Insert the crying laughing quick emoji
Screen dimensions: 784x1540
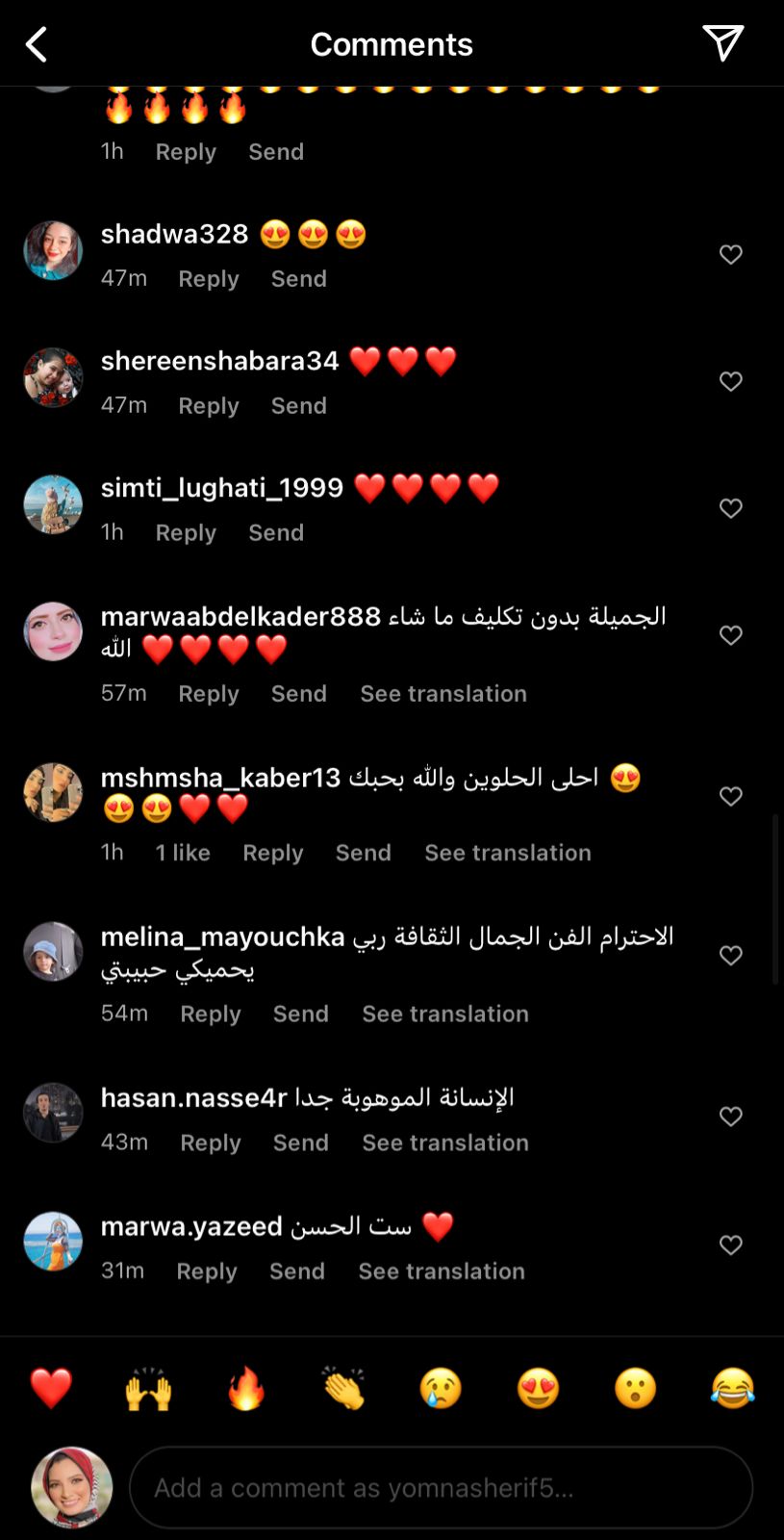click(x=733, y=1389)
